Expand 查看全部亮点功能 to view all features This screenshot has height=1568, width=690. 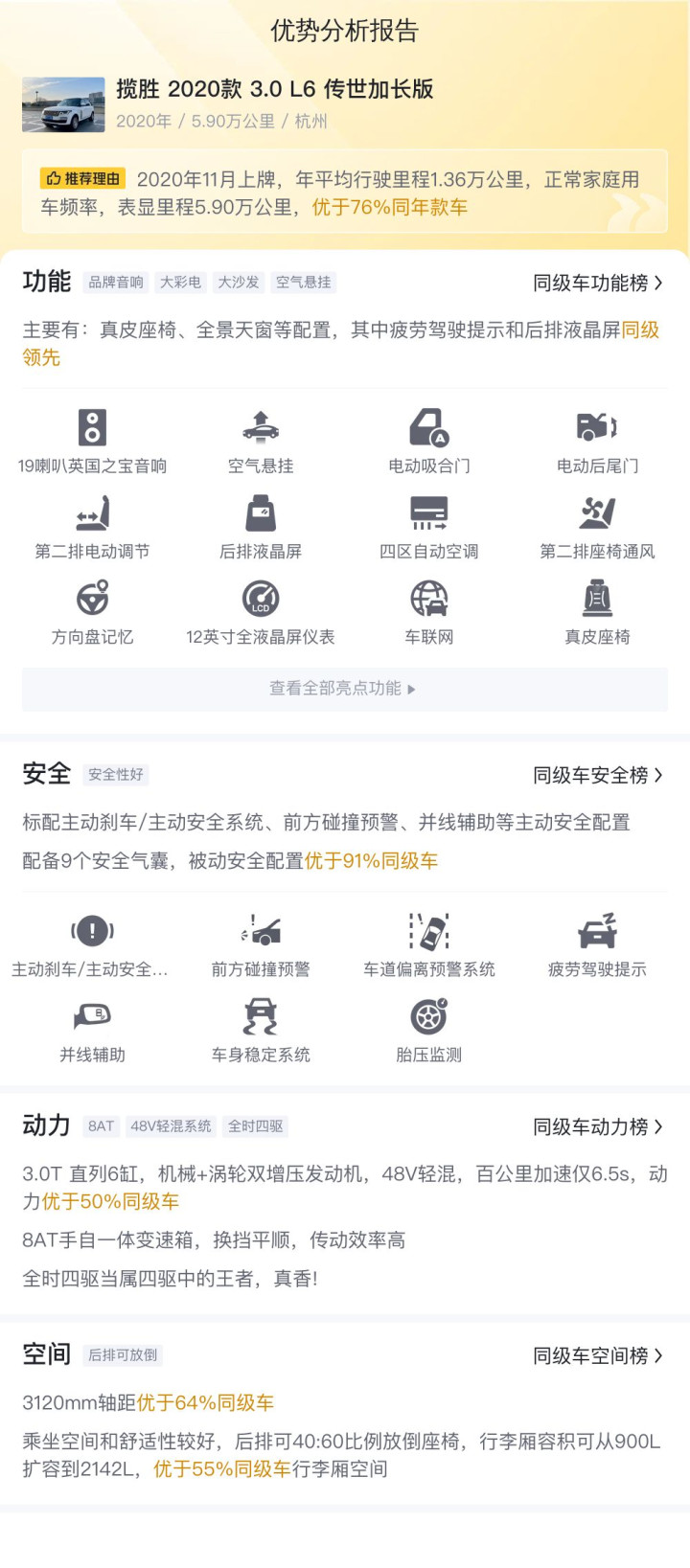click(345, 689)
